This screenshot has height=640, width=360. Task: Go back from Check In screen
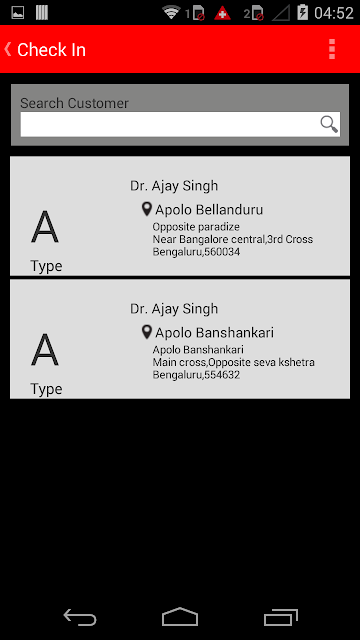[7, 49]
